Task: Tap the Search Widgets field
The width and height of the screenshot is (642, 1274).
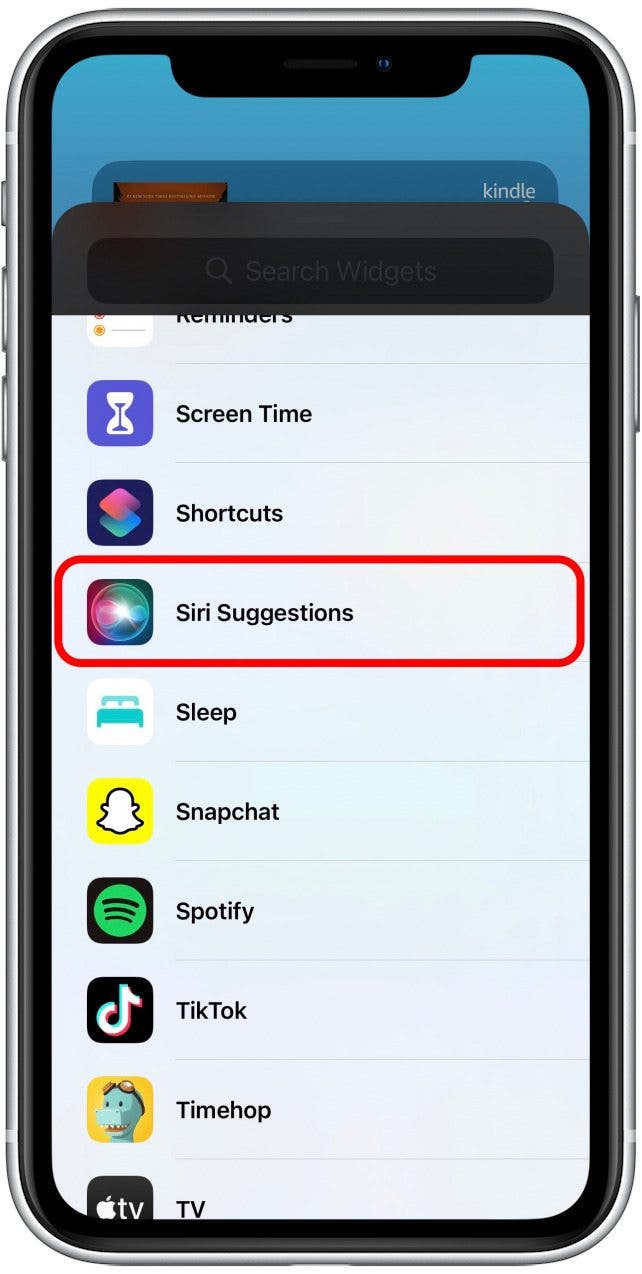Action: [x=320, y=271]
